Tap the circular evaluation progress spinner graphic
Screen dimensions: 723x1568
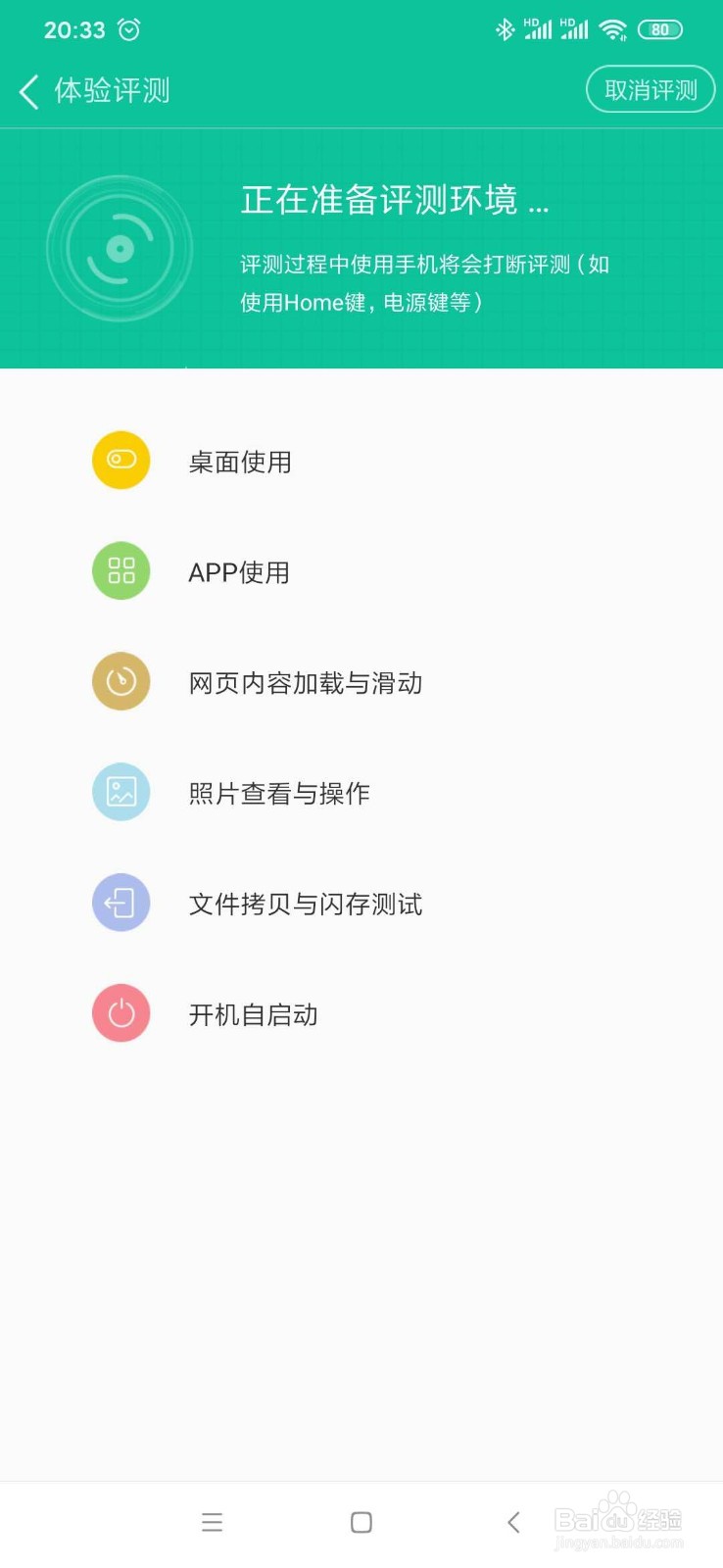120,247
